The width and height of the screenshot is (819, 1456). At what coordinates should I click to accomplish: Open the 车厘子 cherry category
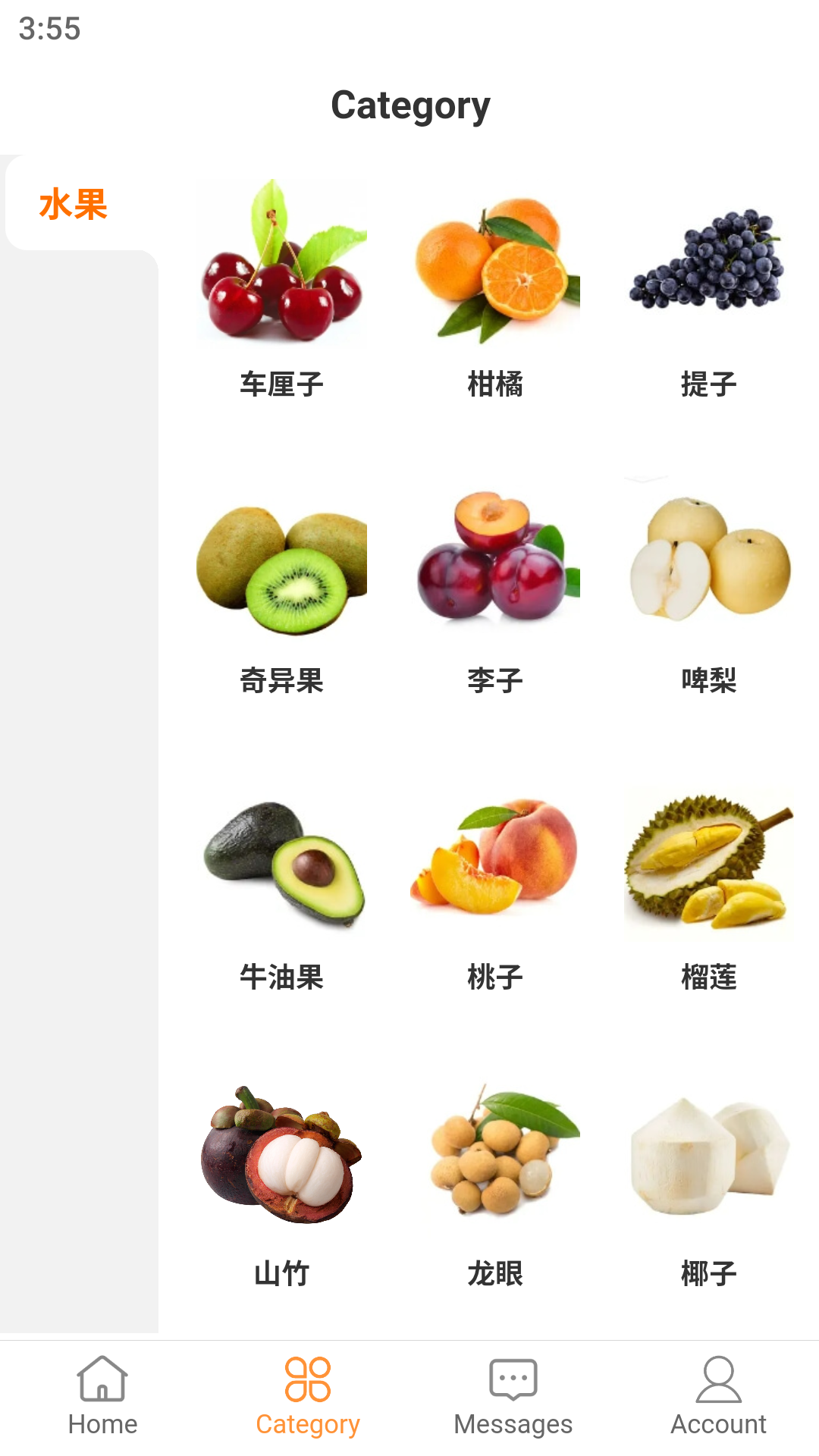pyautogui.click(x=281, y=288)
